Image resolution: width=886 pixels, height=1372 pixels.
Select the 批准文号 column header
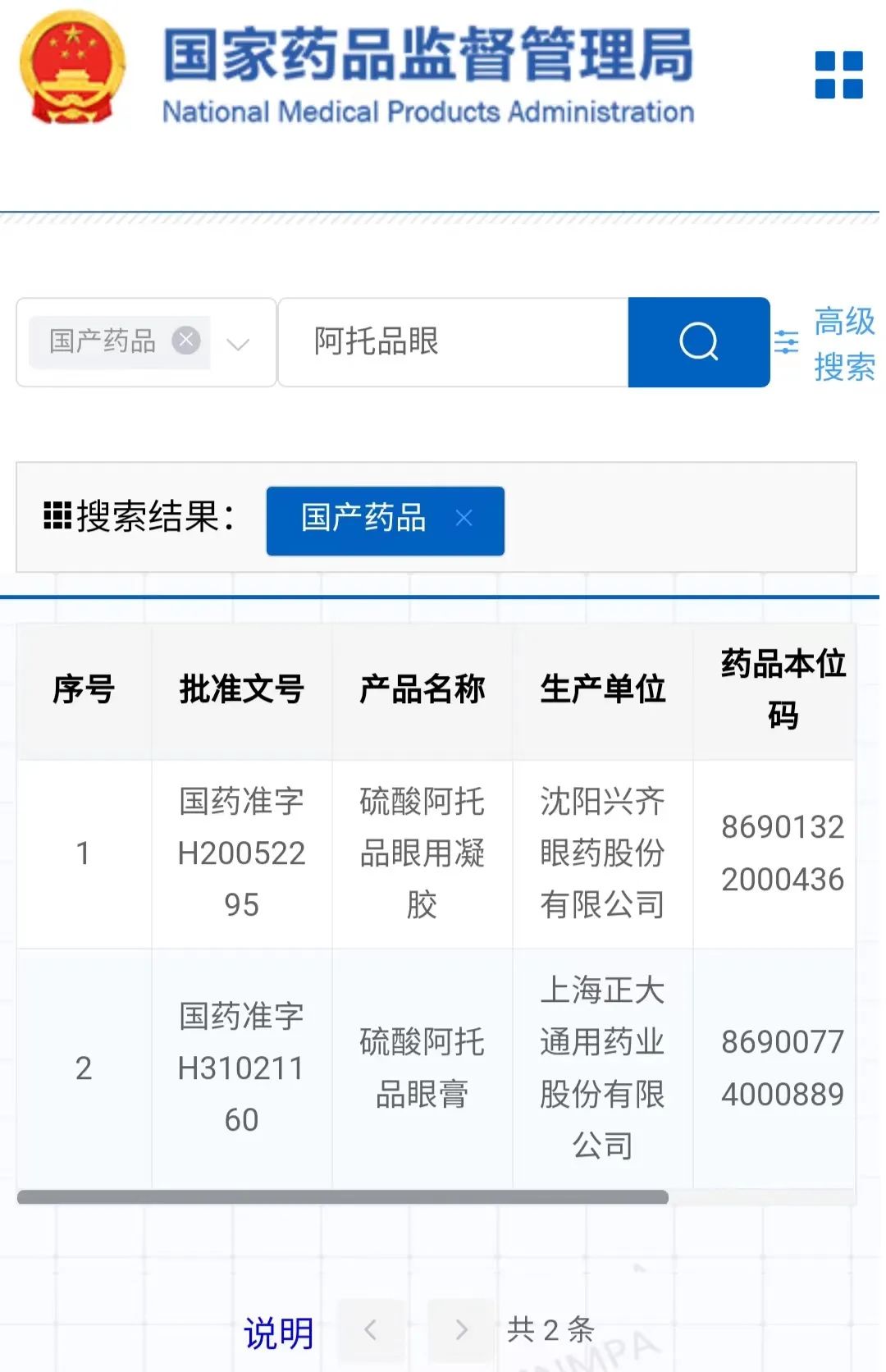[x=240, y=690]
